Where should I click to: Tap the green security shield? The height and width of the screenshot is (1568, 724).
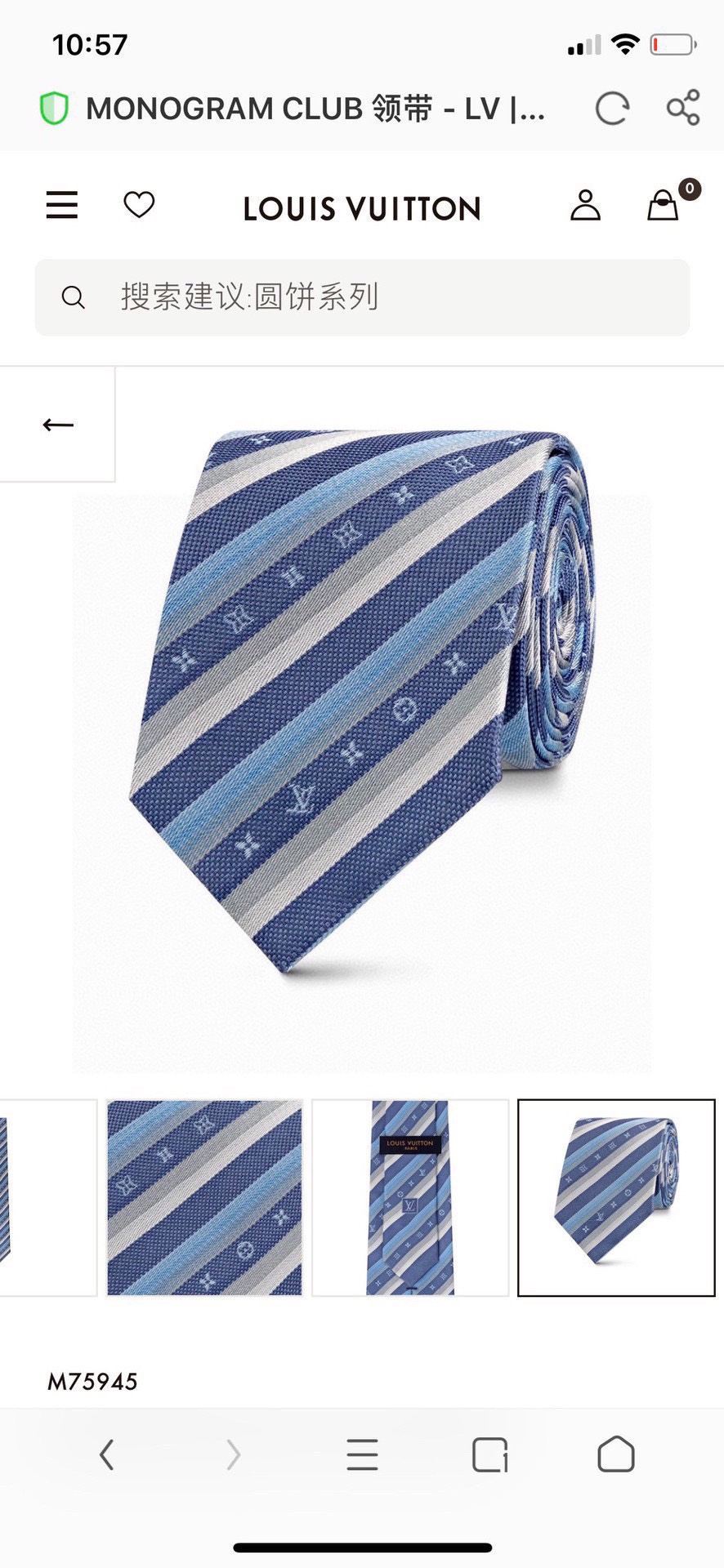[54, 109]
